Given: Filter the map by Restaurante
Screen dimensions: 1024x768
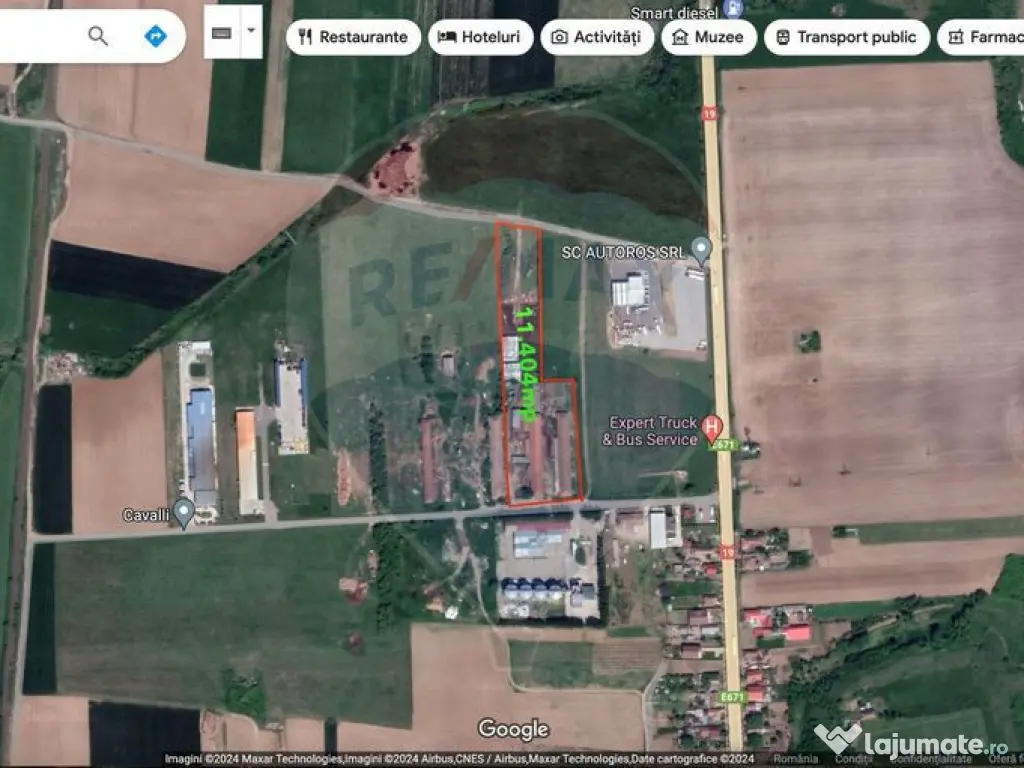Looking at the screenshot, I should [x=353, y=37].
